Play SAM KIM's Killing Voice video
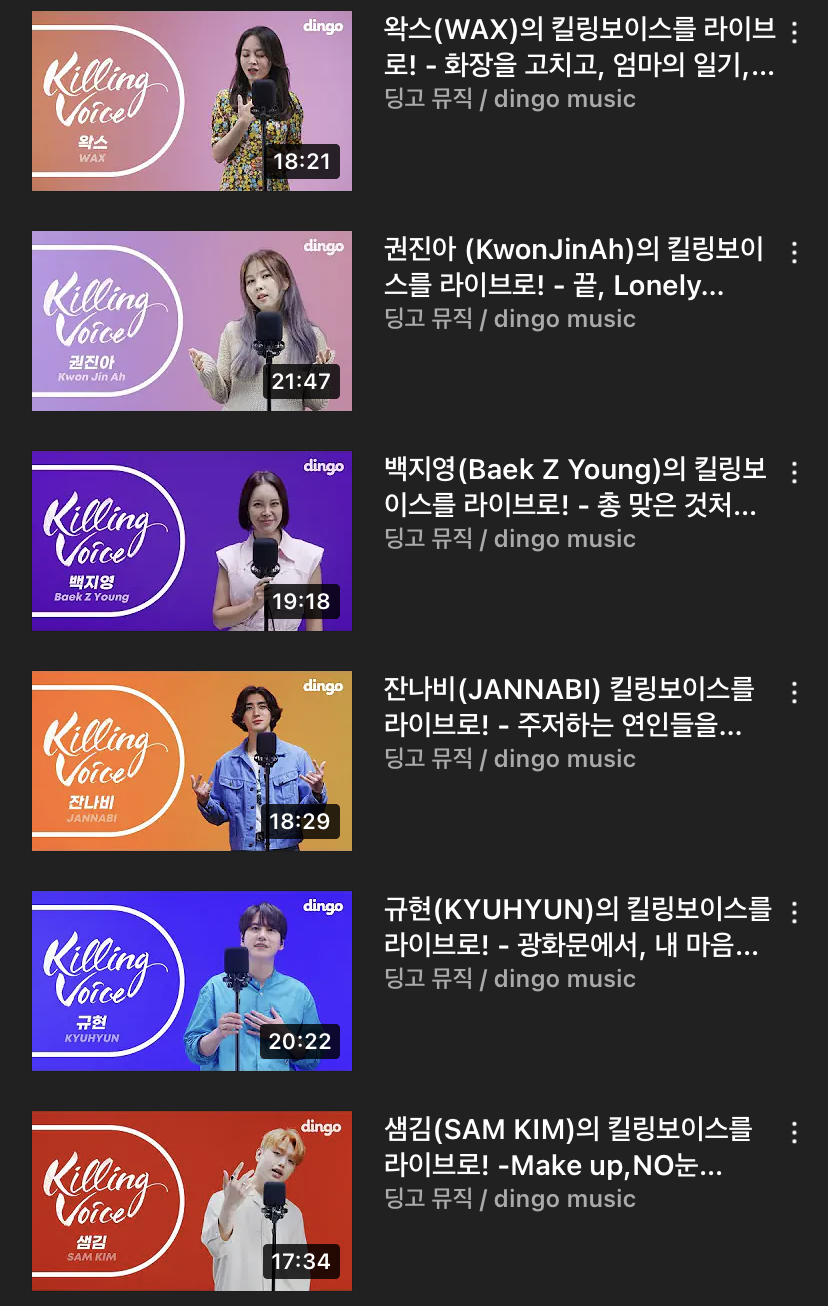Image resolution: width=828 pixels, height=1306 pixels. pos(191,1200)
